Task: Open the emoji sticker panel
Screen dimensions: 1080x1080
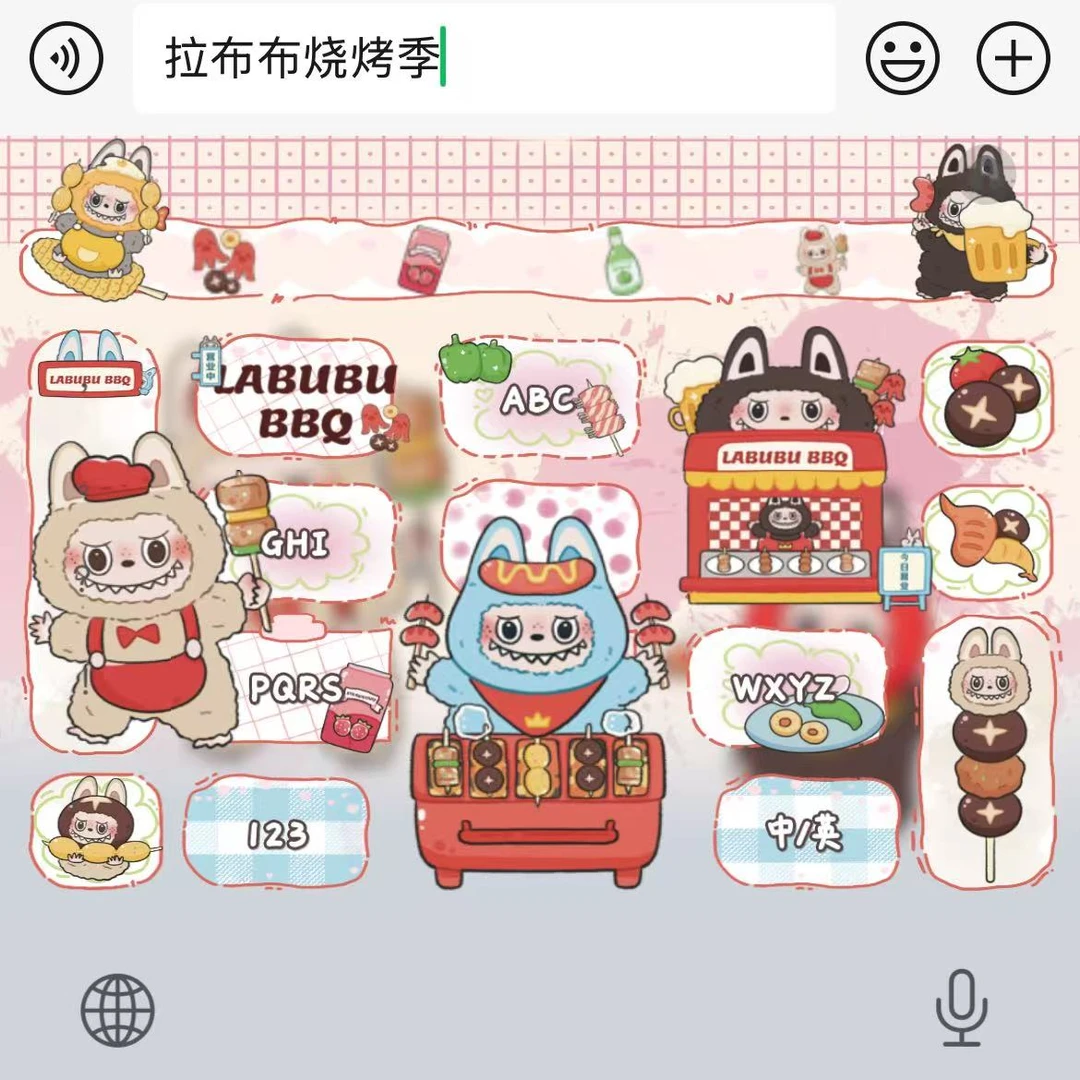Action: point(902,58)
